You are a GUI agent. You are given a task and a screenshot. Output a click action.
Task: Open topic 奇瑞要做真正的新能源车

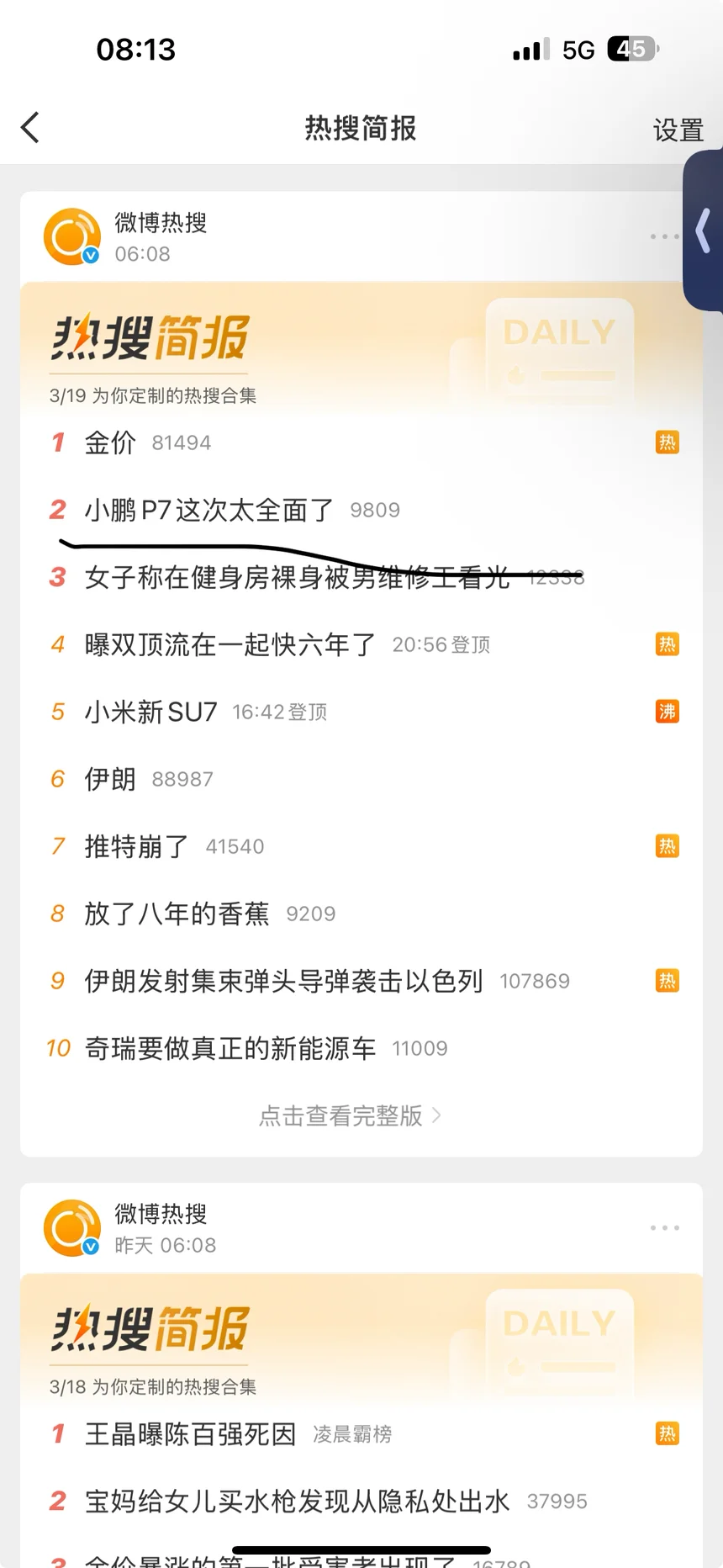(230, 1048)
